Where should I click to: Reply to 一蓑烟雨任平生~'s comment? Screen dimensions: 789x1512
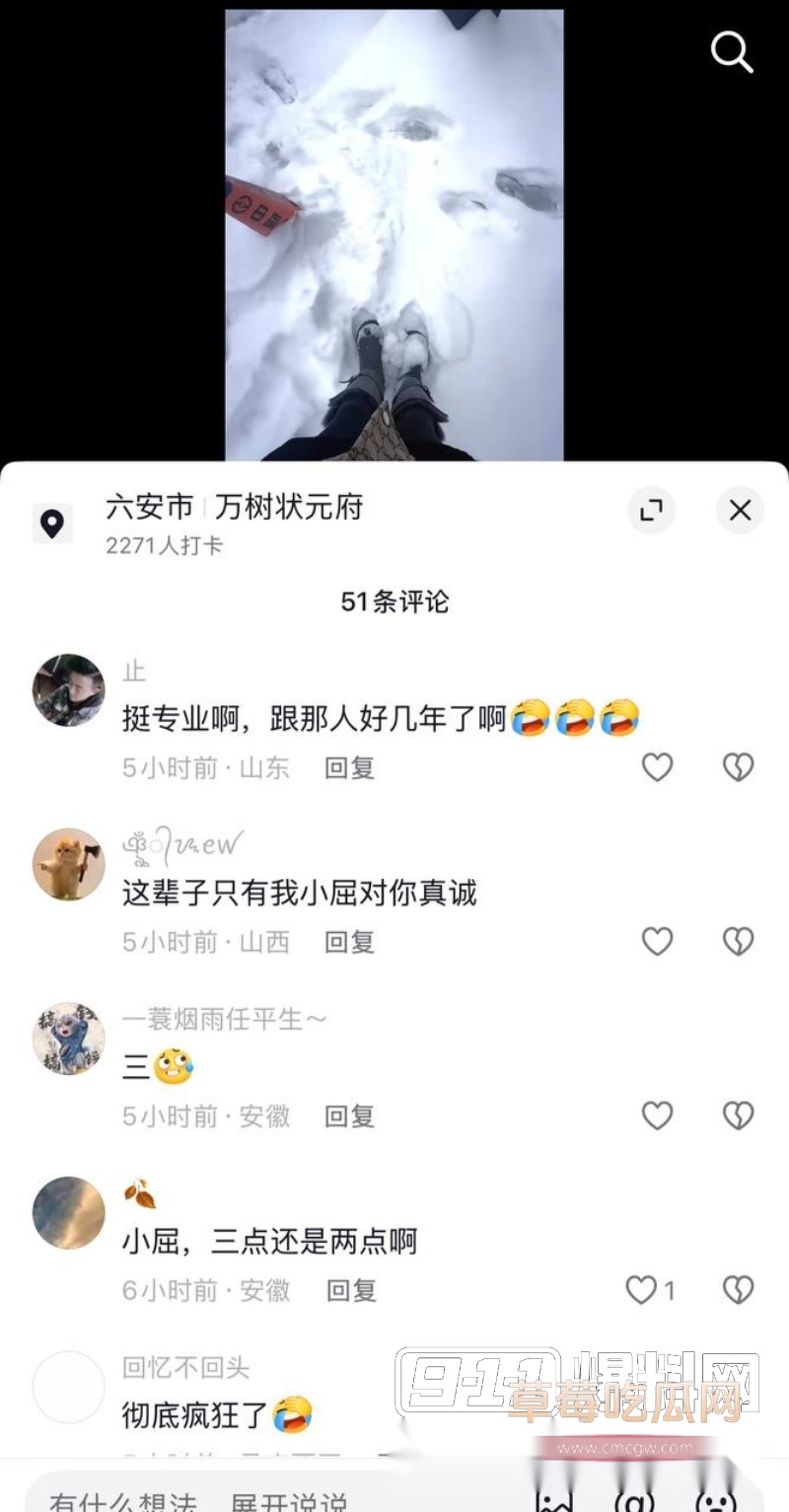click(350, 1116)
